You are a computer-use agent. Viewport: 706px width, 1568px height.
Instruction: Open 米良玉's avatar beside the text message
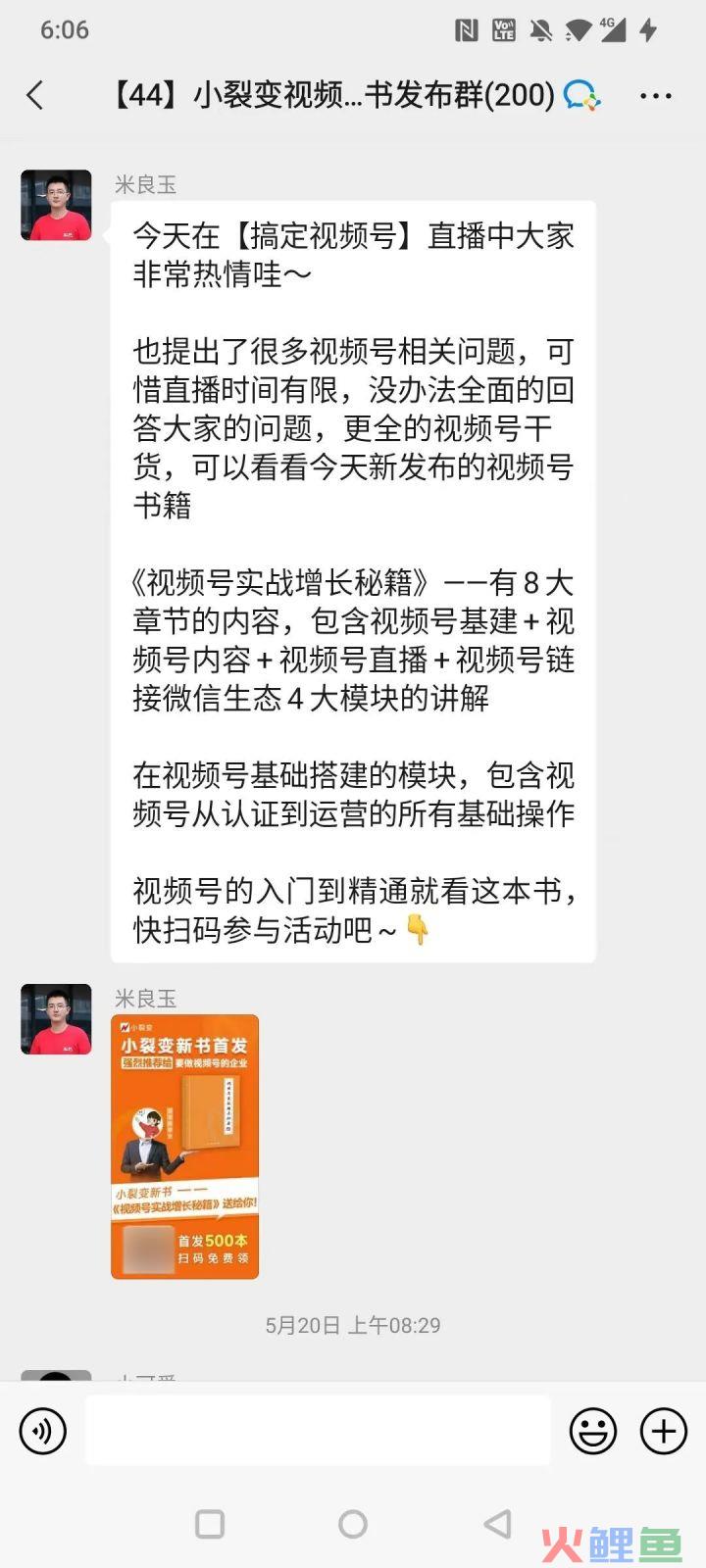tap(56, 205)
